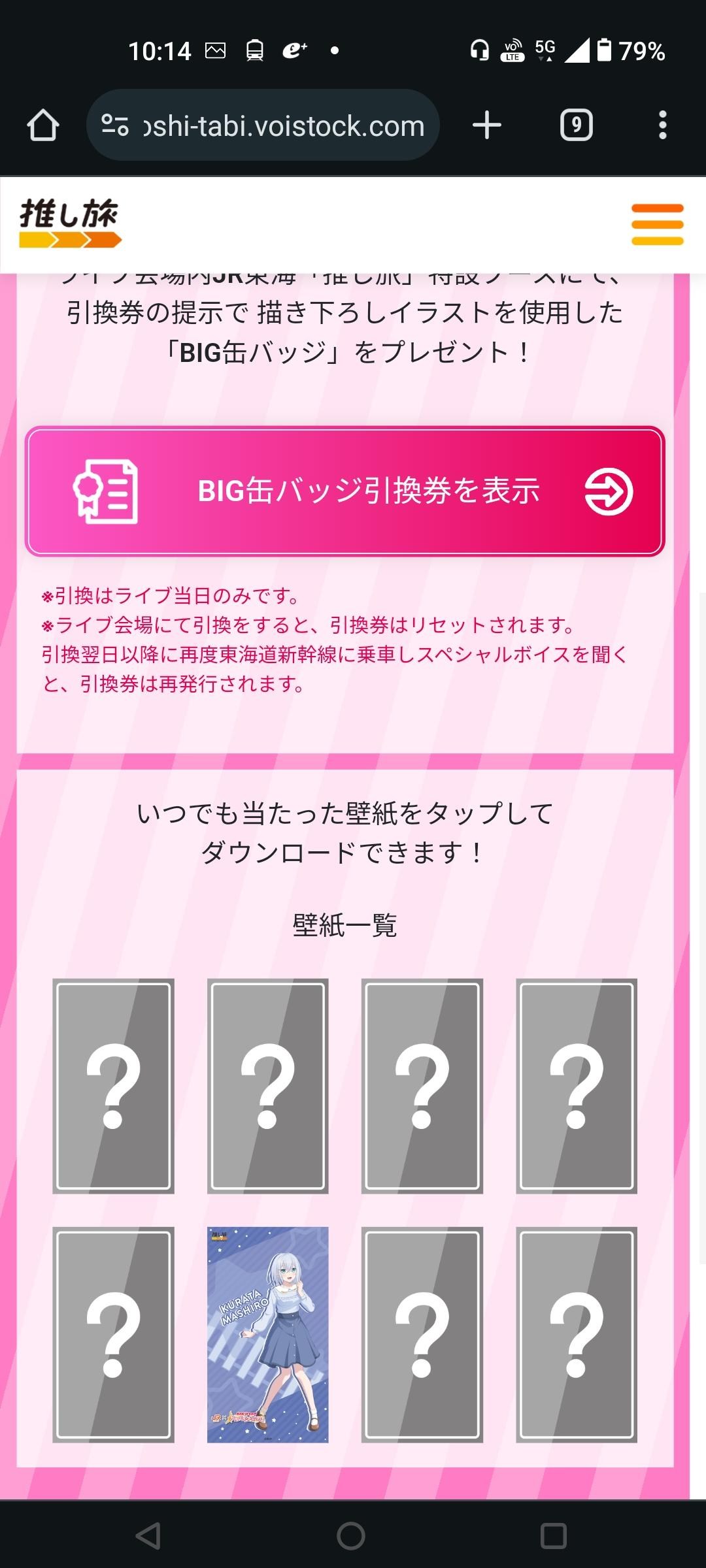Show the BIG缶バッジ引換券
The height and width of the screenshot is (1568, 706).
click(x=345, y=491)
